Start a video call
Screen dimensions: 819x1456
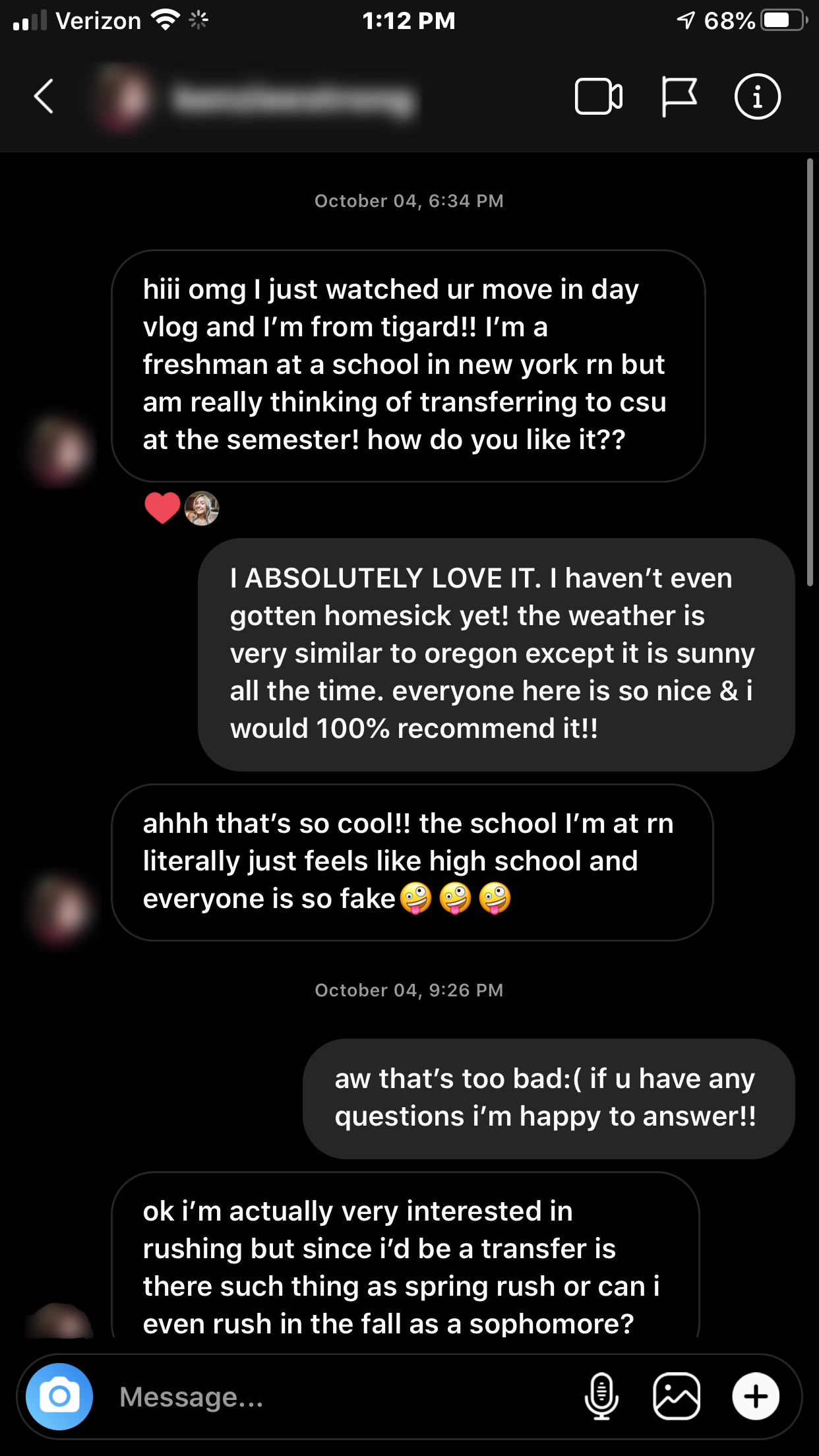[x=598, y=97]
